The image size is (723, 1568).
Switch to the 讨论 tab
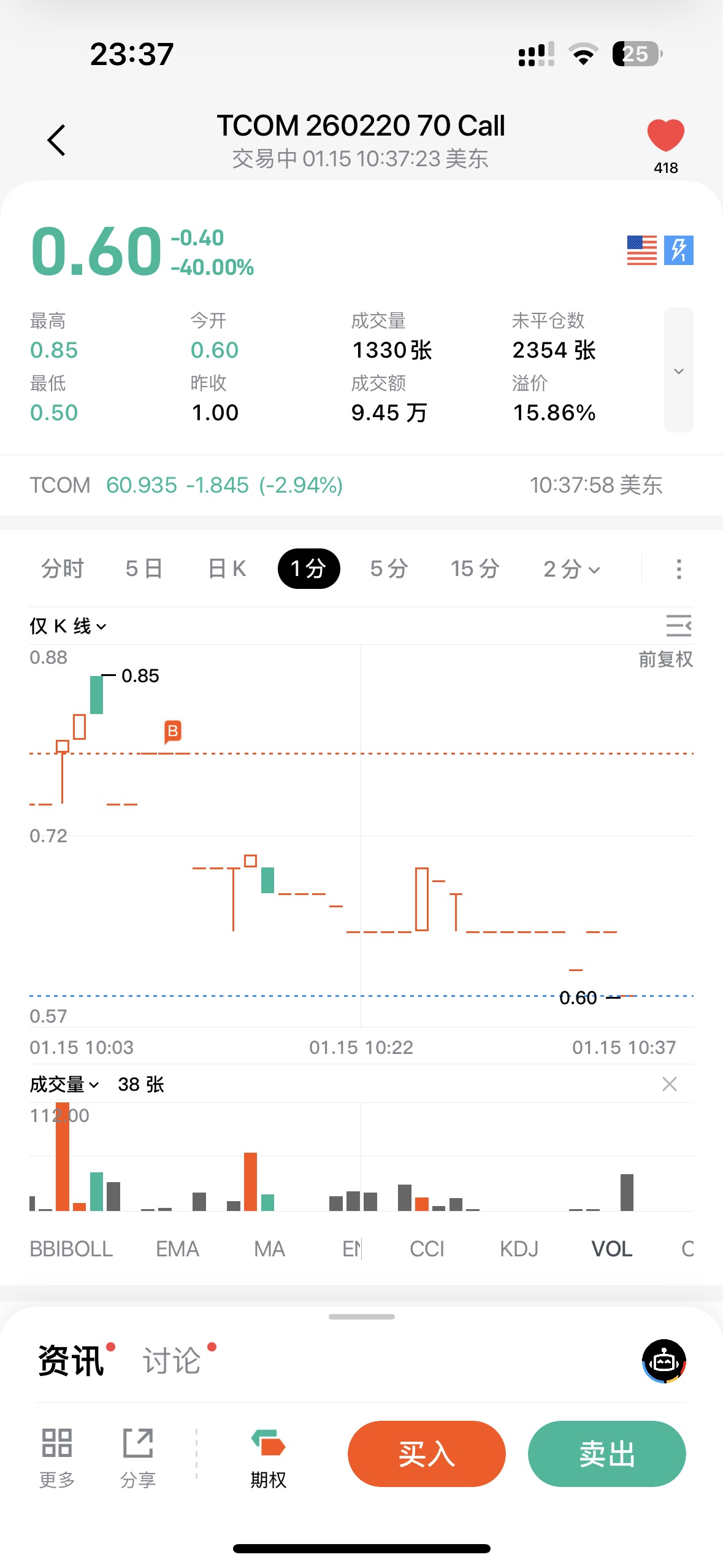coord(172,1361)
